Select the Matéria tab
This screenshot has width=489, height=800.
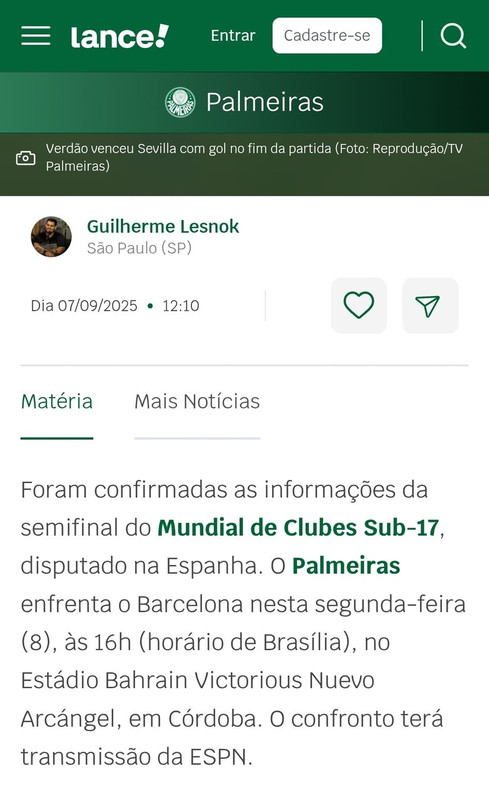[57, 402]
